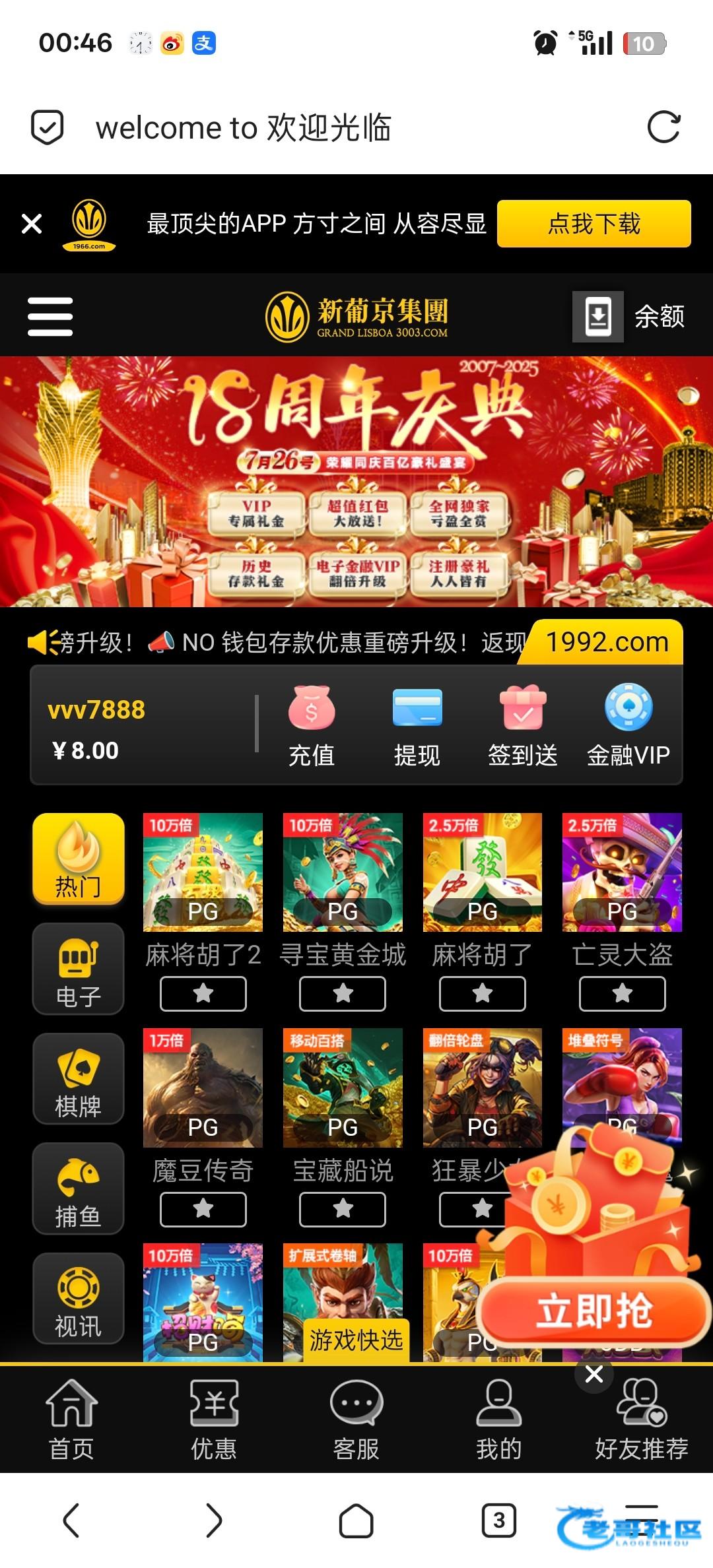Open the 麻将胡了2 game tile
713x1568 pixels.
tap(203, 872)
